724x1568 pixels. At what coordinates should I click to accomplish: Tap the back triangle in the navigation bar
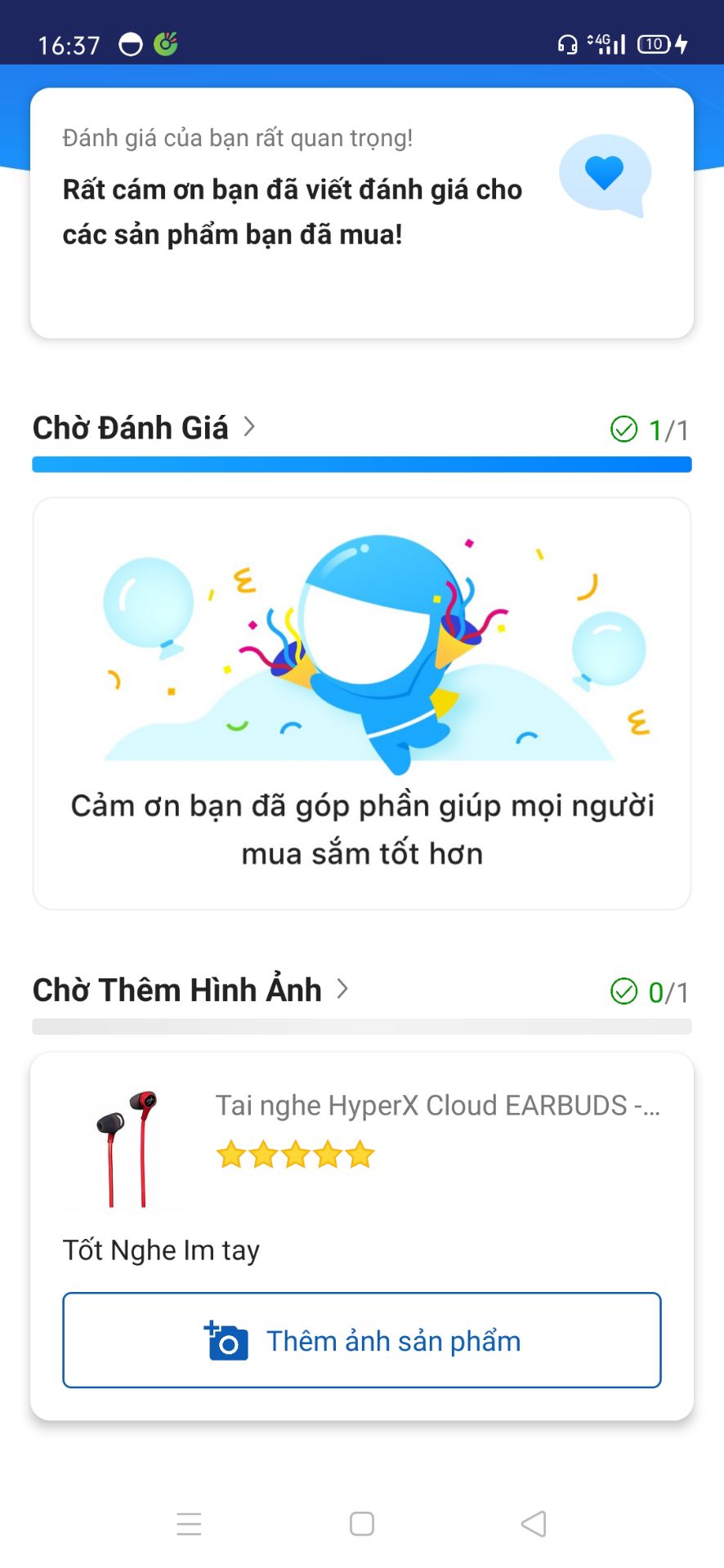[x=532, y=1523]
